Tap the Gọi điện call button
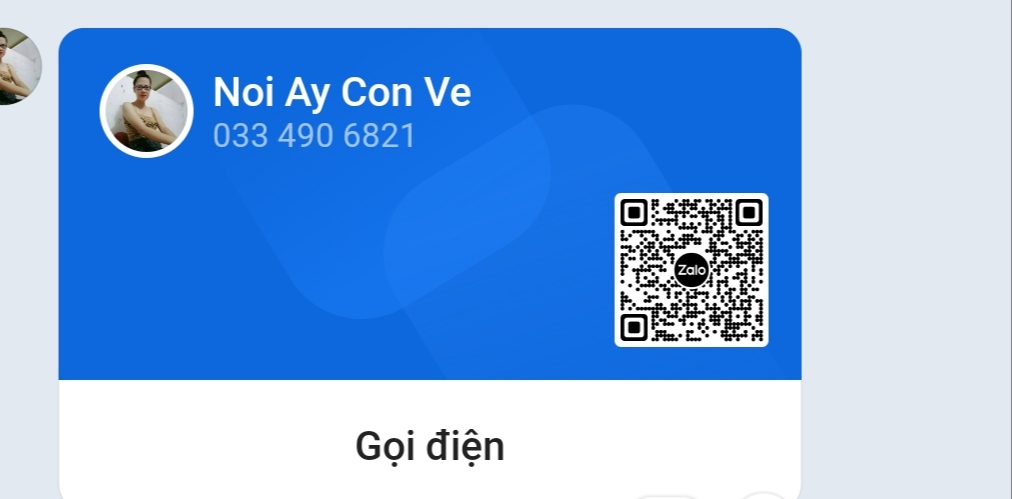1012x499 pixels. tap(430, 446)
